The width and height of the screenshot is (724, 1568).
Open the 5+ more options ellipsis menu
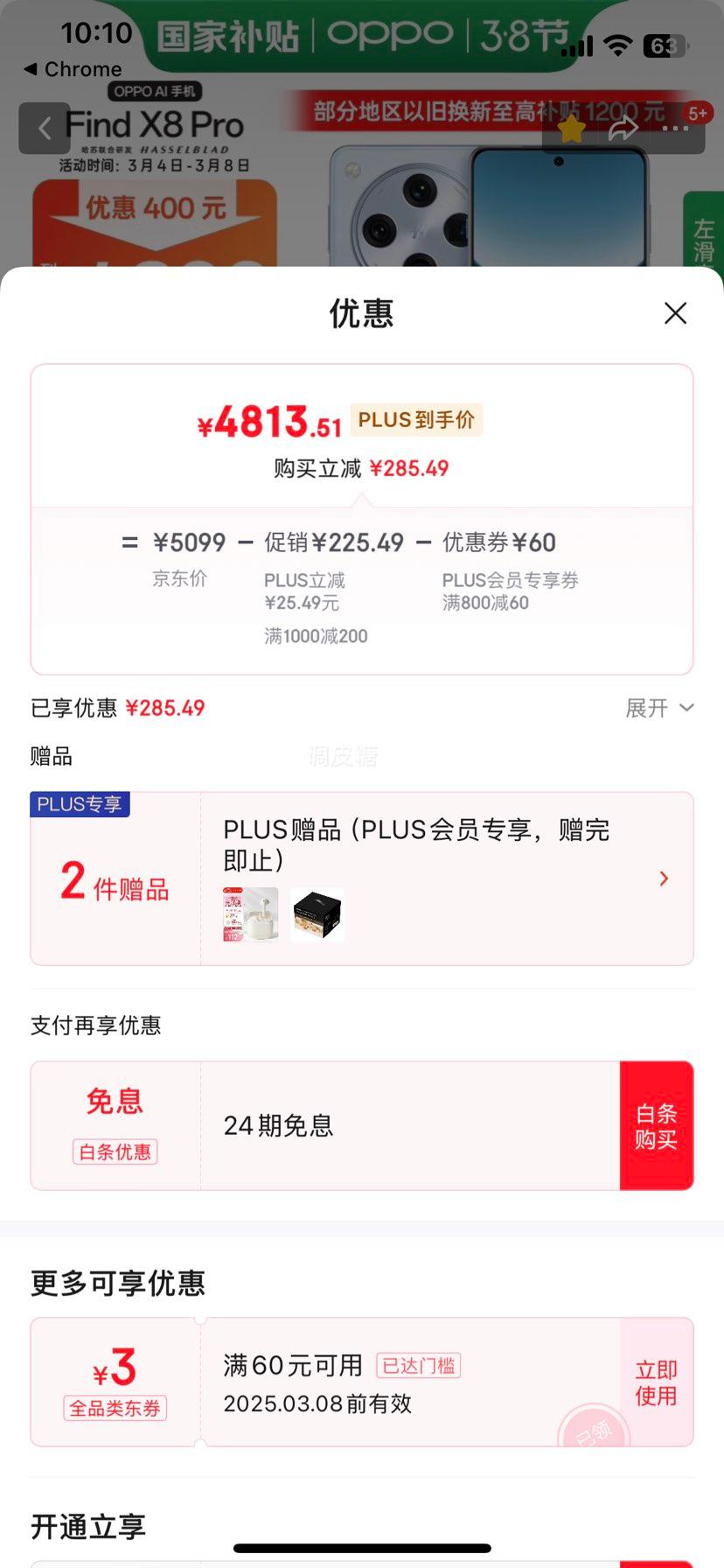coord(675,128)
